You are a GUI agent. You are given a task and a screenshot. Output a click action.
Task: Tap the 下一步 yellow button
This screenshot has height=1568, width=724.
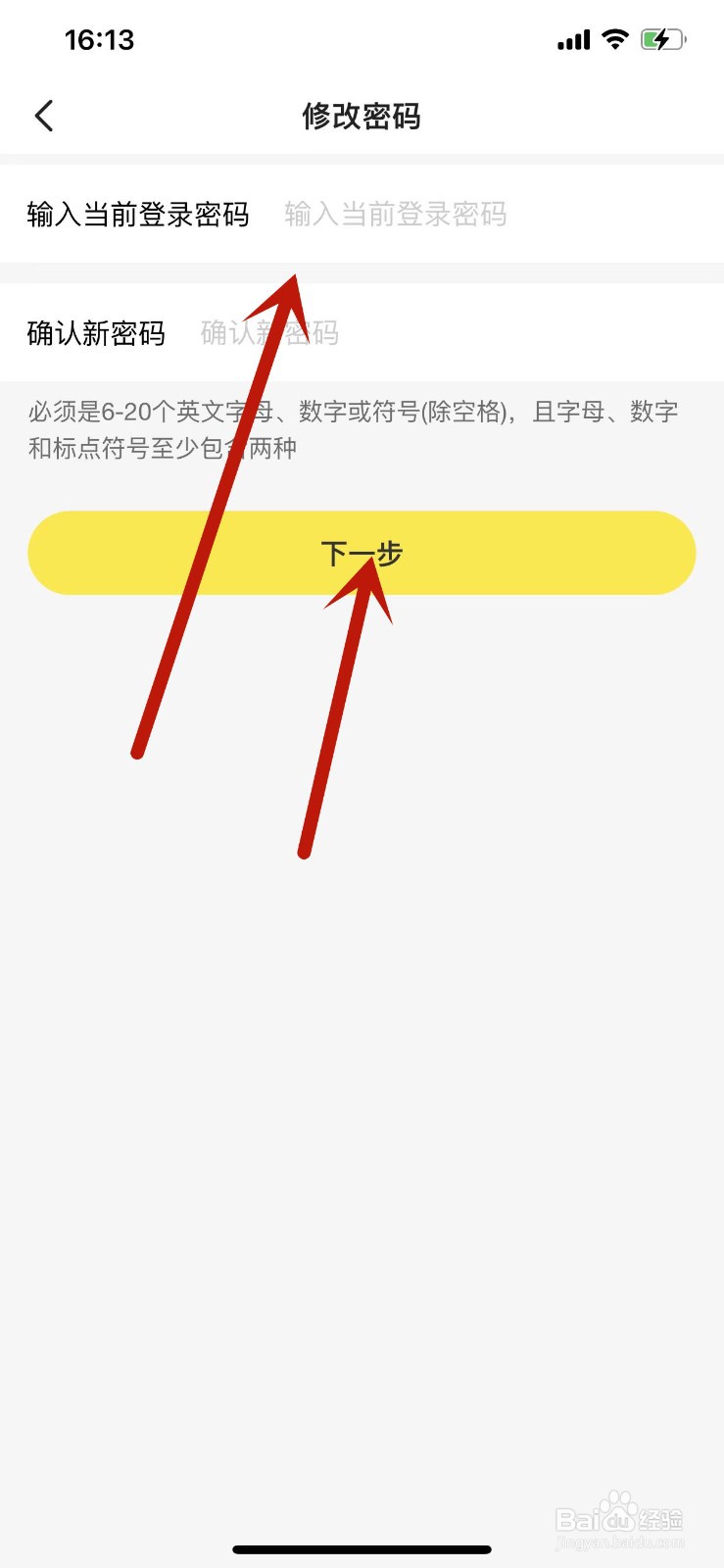coord(362,553)
